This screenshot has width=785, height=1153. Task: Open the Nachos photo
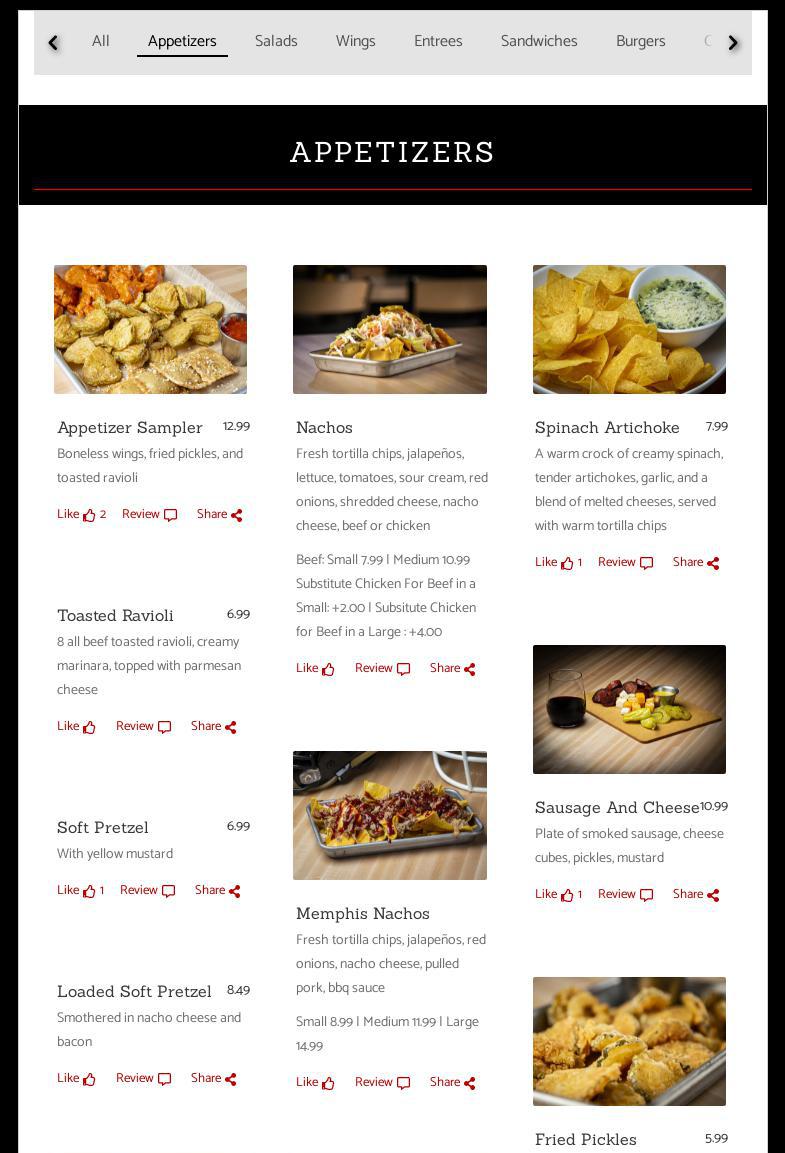[x=389, y=329]
